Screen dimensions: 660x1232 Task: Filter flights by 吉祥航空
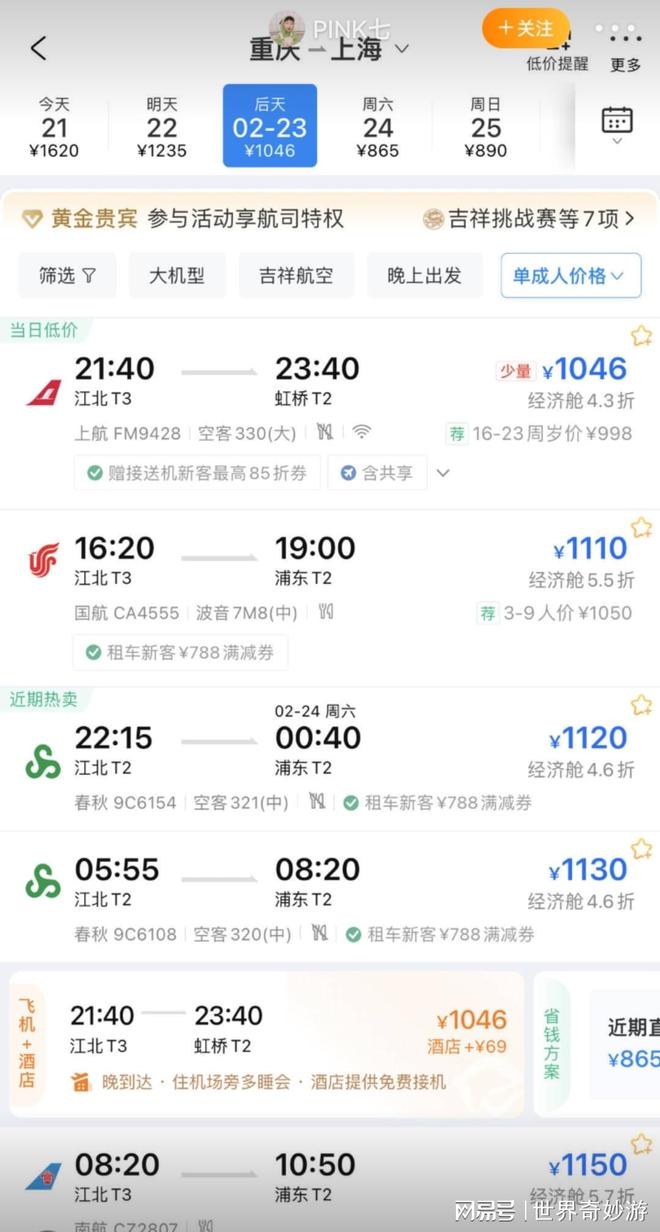pos(296,275)
